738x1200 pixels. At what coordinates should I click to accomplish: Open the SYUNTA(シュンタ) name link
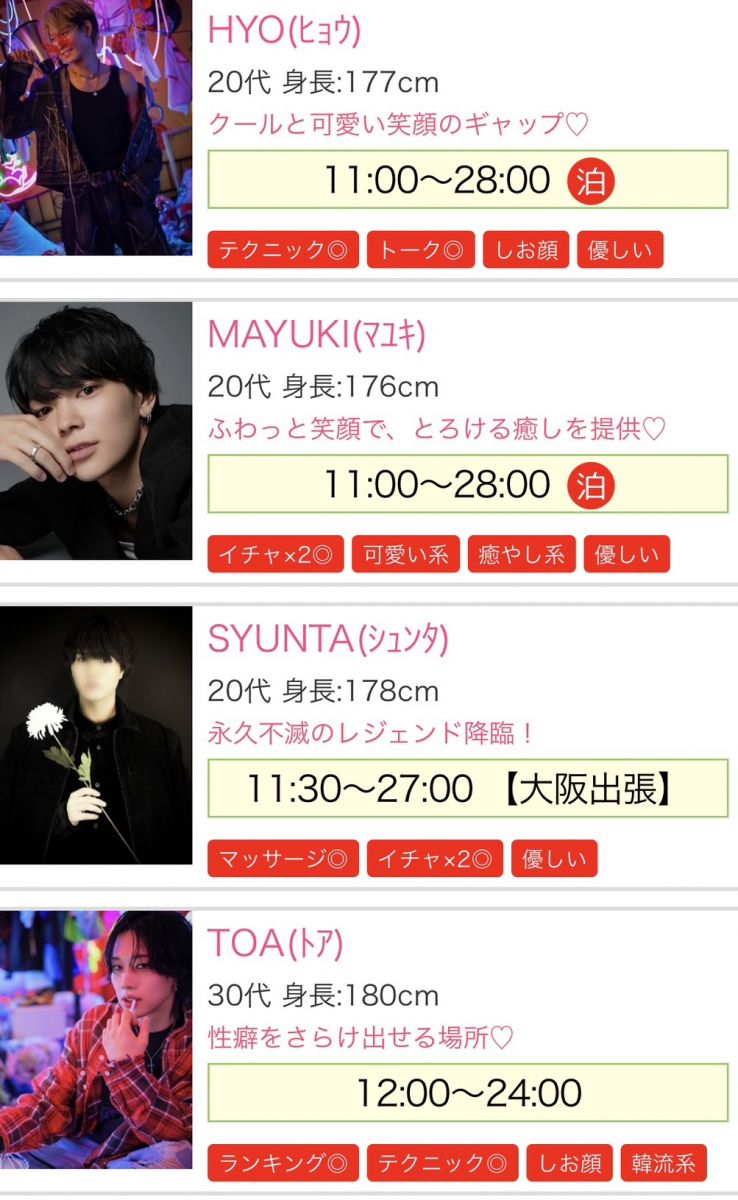[328, 639]
